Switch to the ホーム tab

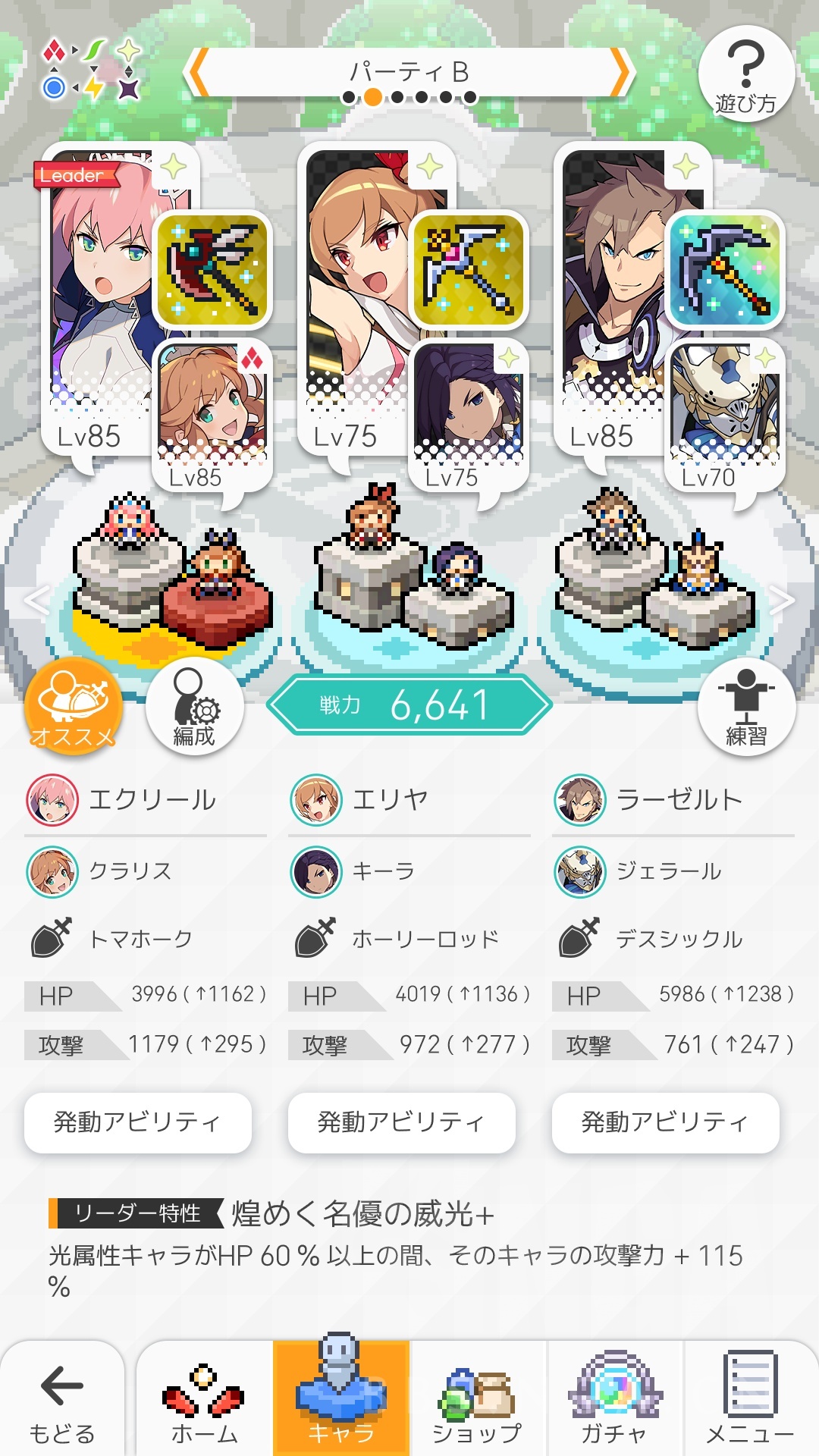click(x=205, y=1401)
